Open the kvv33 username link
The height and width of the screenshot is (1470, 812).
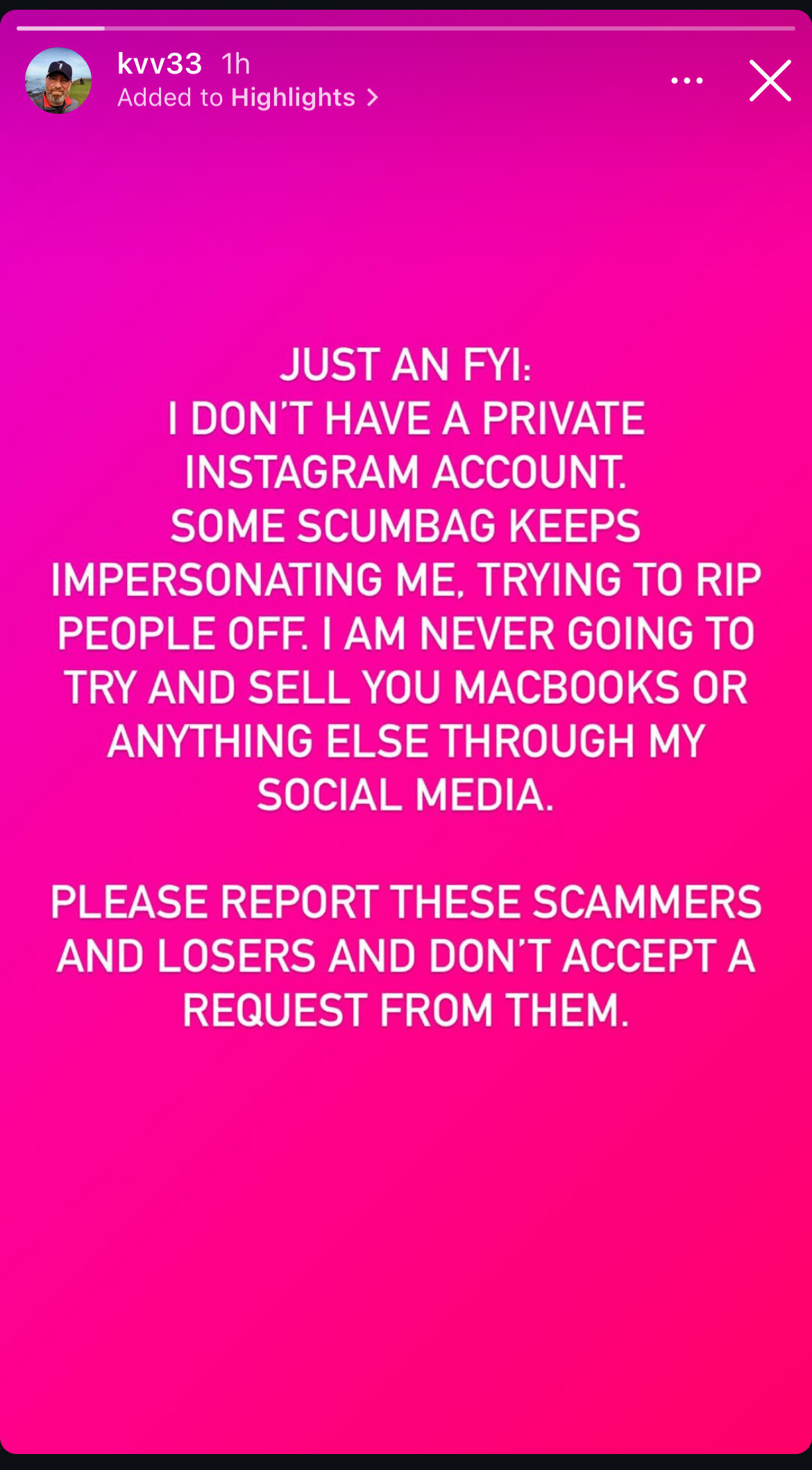click(x=160, y=64)
